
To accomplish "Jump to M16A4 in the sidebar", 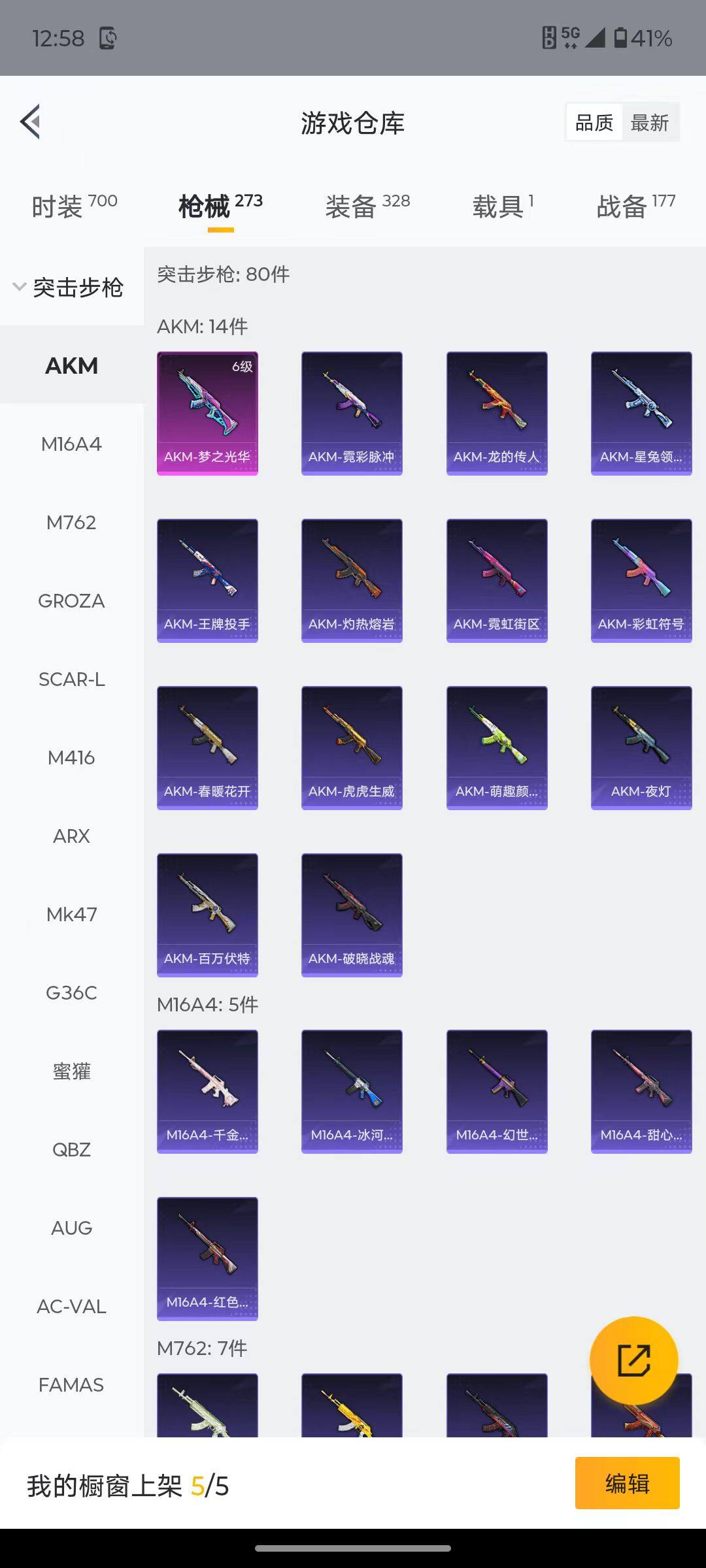I will [x=71, y=444].
